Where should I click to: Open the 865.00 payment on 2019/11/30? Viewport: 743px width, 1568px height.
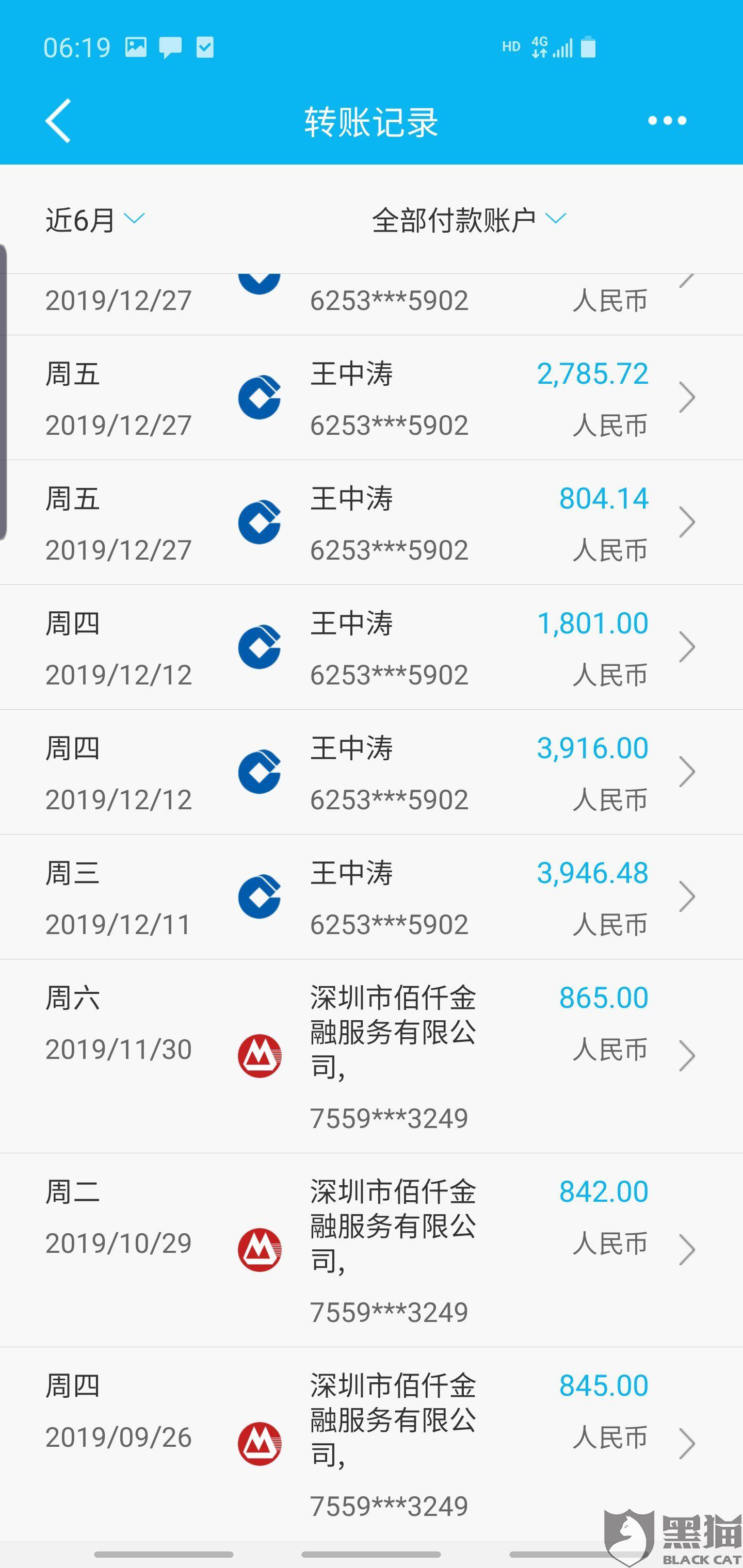point(372,1056)
